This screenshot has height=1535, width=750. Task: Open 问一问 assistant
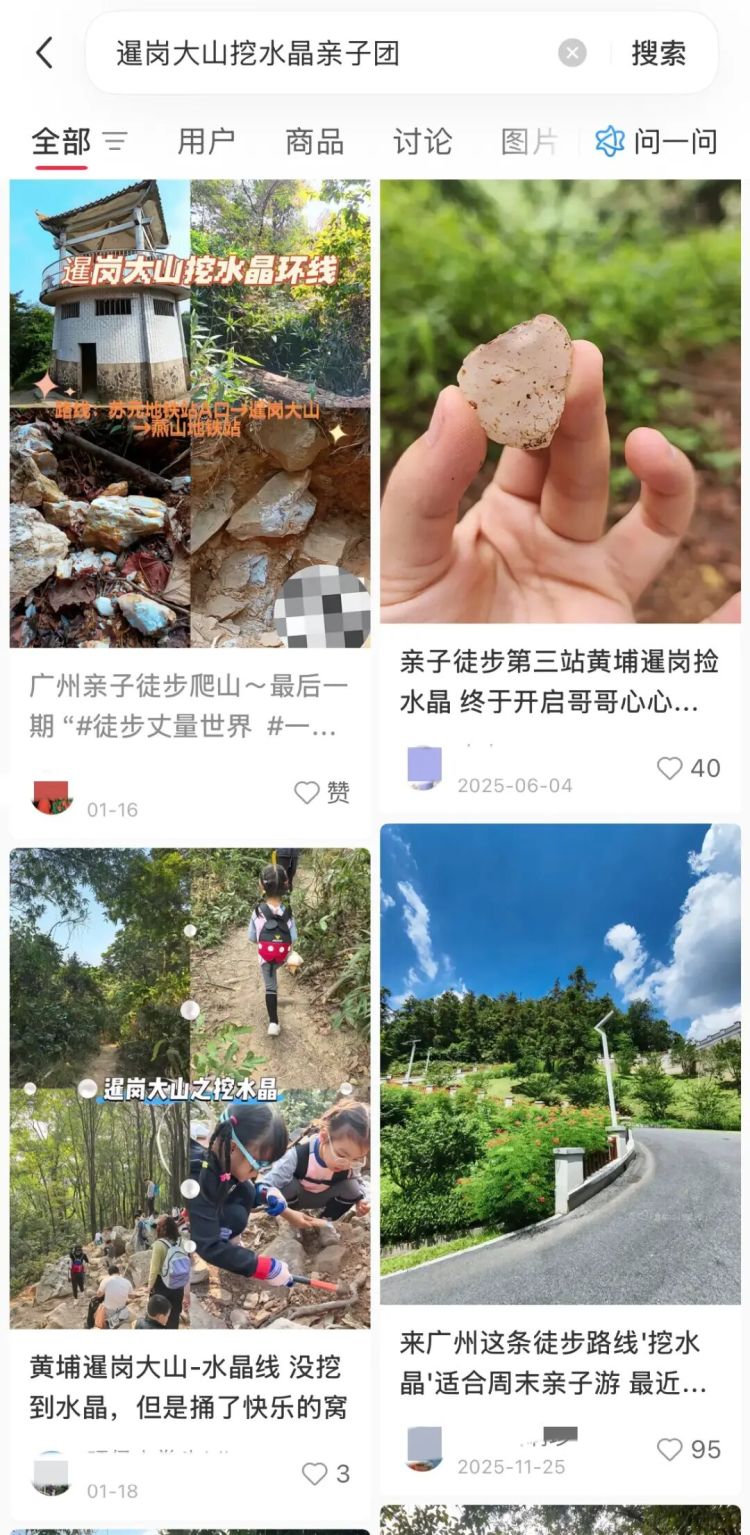coord(656,142)
